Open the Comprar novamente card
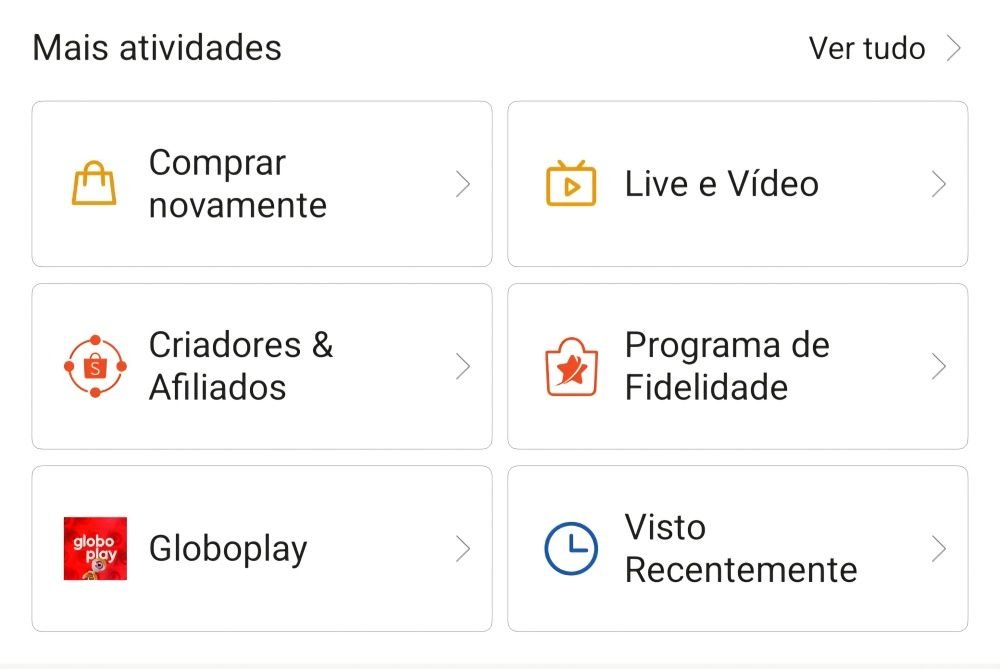This screenshot has width=1000, height=669. pyautogui.click(x=262, y=184)
